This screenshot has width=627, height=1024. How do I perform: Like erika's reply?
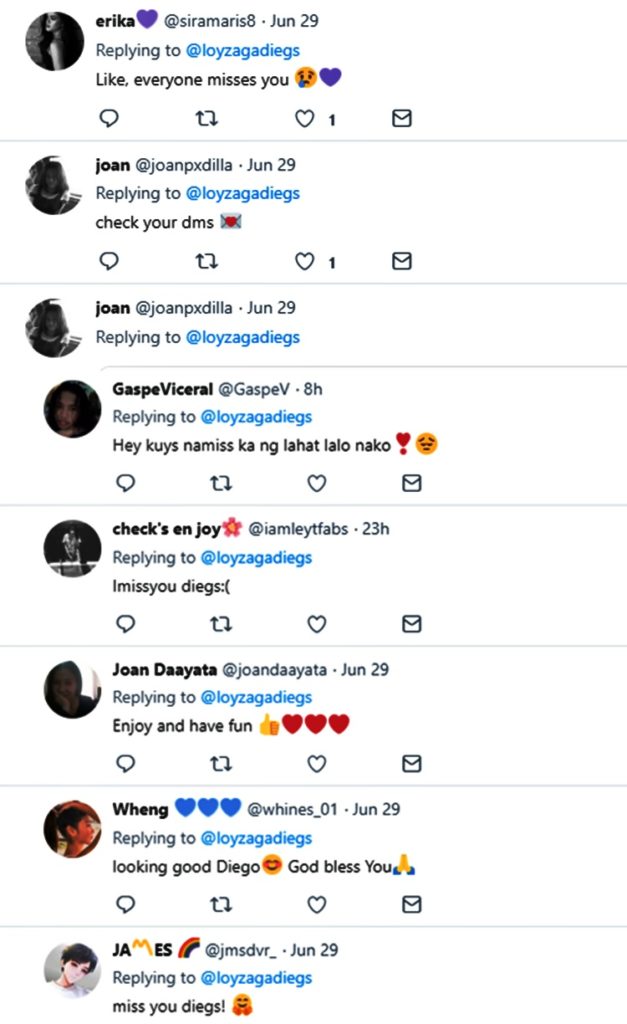304,119
